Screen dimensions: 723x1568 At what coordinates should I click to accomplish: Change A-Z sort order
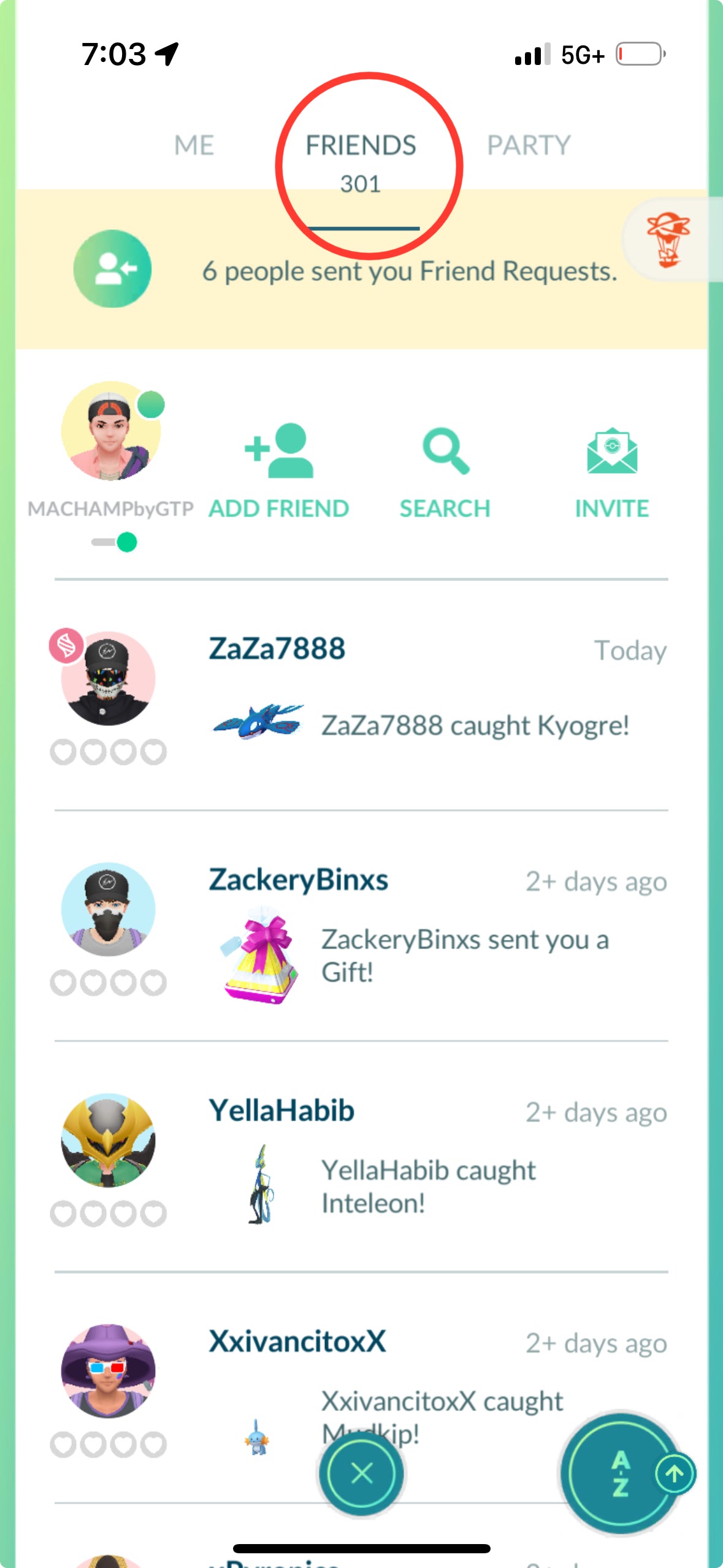[x=620, y=1473]
